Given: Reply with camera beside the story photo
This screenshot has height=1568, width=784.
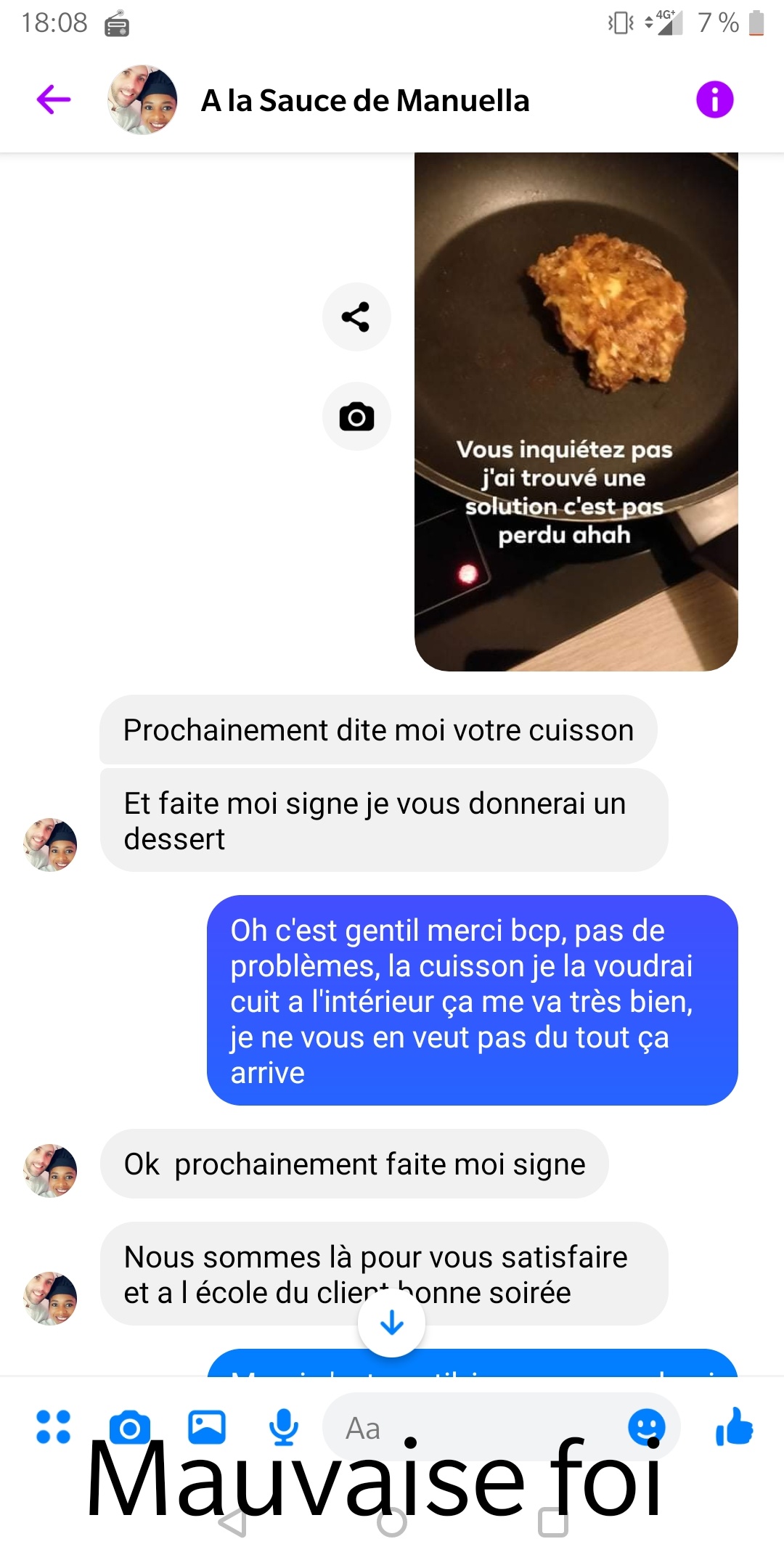Looking at the screenshot, I should (x=356, y=417).
